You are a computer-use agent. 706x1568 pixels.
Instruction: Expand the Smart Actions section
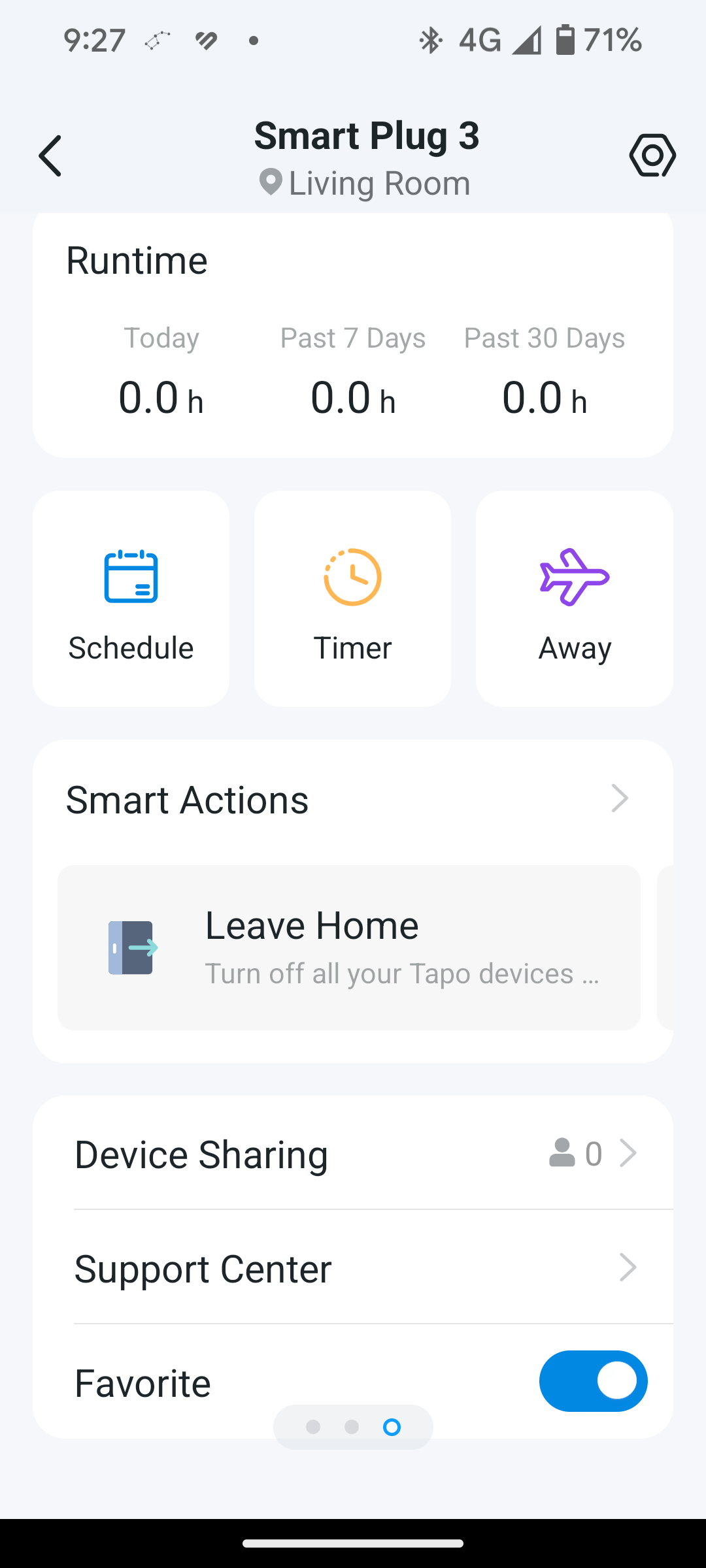tap(353, 800)
